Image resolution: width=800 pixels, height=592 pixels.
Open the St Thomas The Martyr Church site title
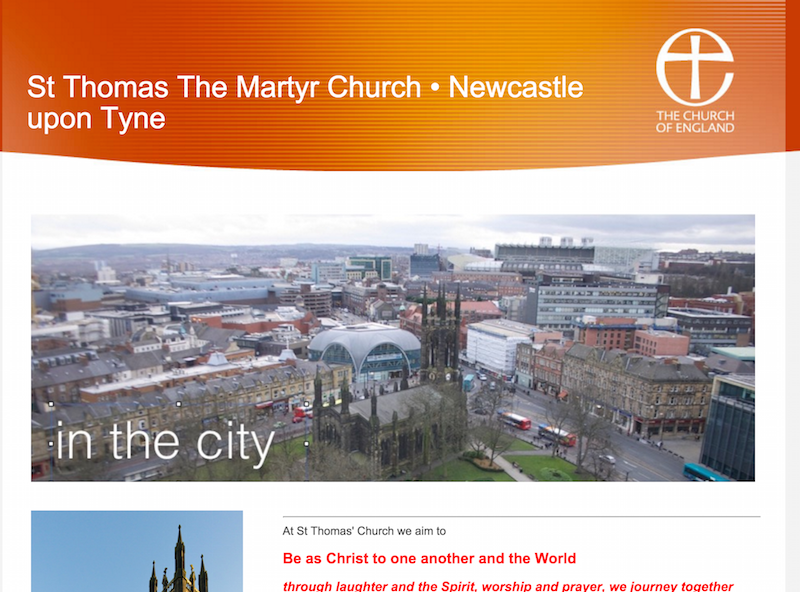pyautogui.click(x=305, y=102)
